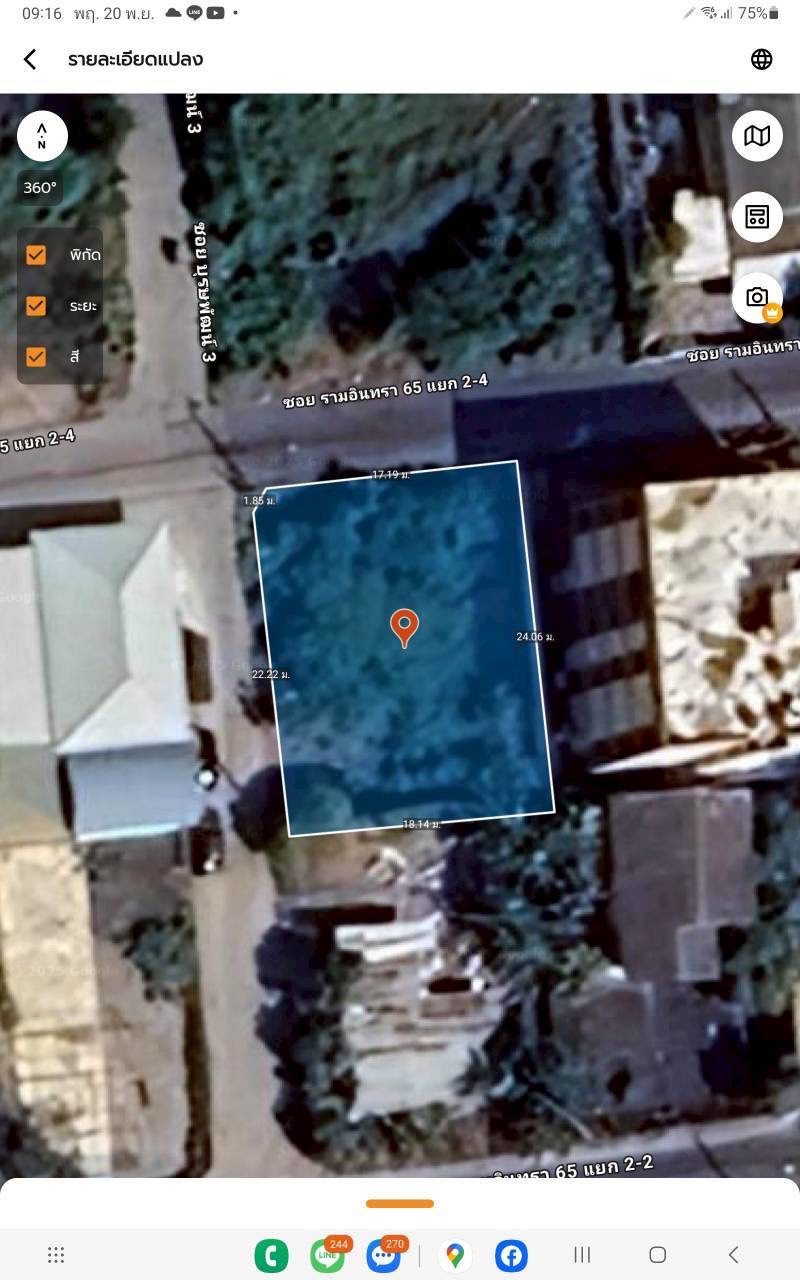Open the app drawer grid
This screenshot has height=1280, width=800.
[56, 1255]
